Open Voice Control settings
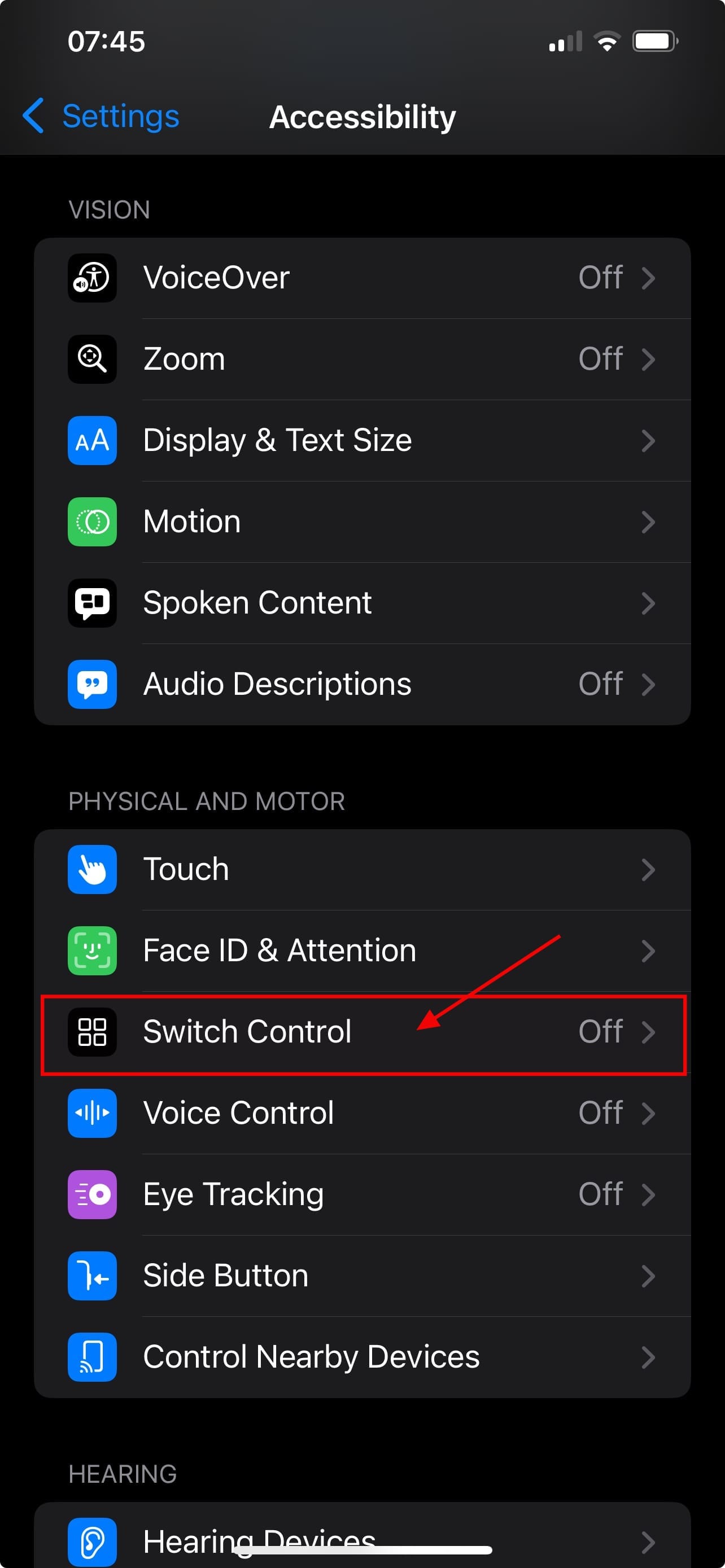 pos(361,1113)
